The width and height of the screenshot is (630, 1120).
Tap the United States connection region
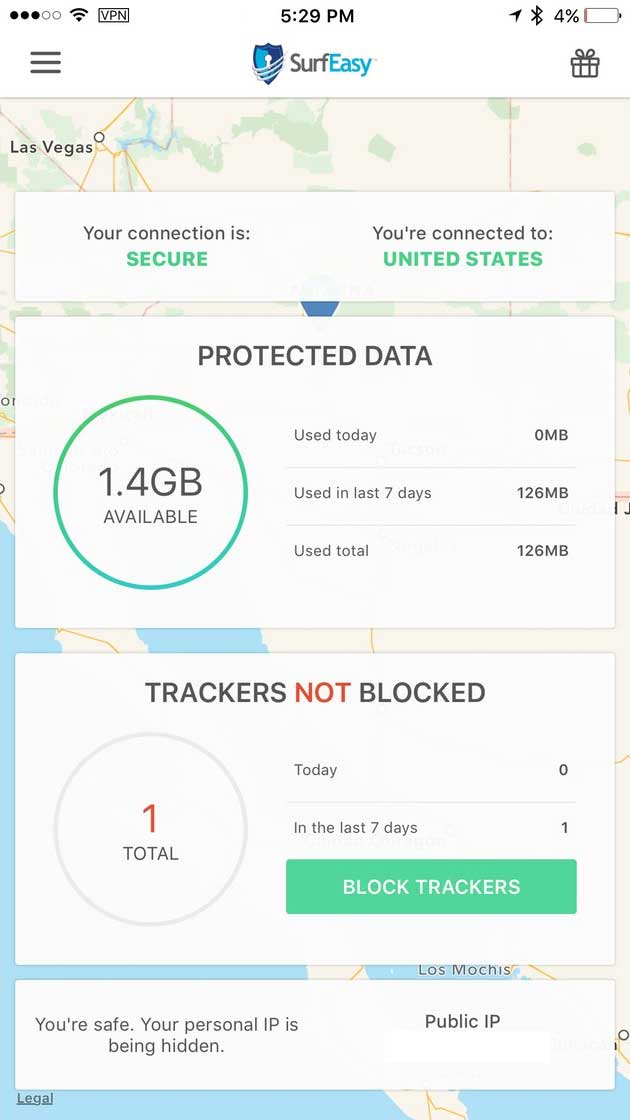(463, 259)
